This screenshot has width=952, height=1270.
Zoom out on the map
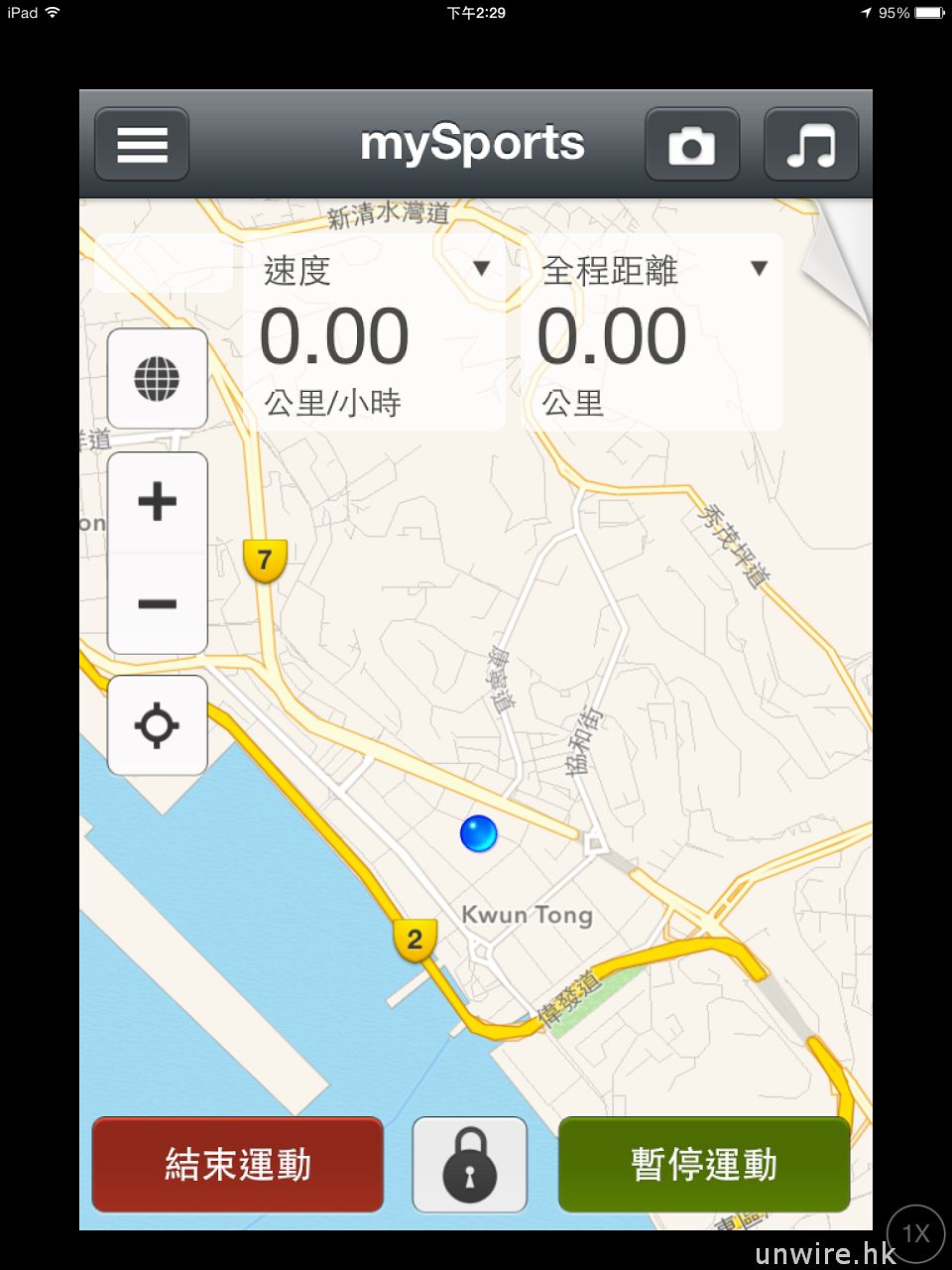point(157,603)
